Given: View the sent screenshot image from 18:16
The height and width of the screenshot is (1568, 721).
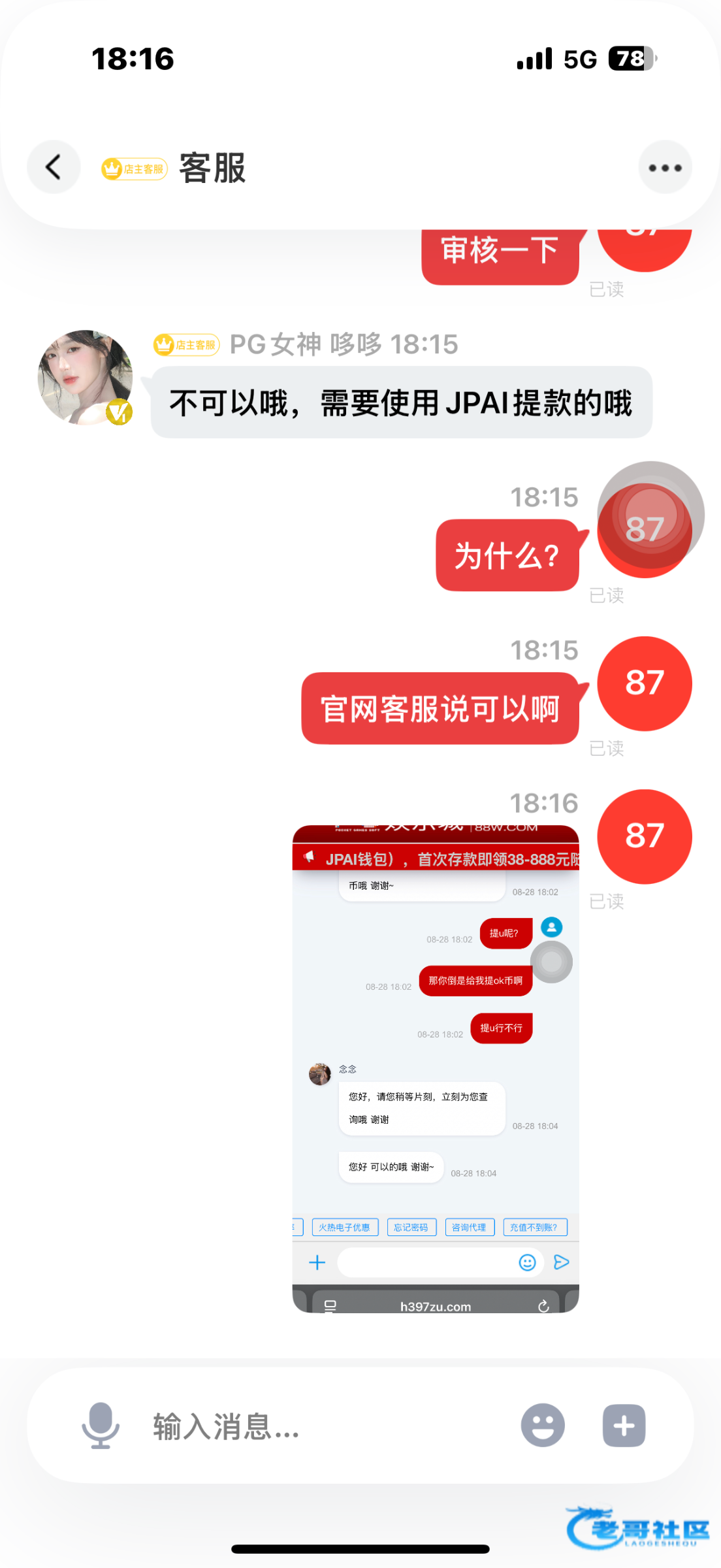Looking at the screenshot, I should point(436,1069).
